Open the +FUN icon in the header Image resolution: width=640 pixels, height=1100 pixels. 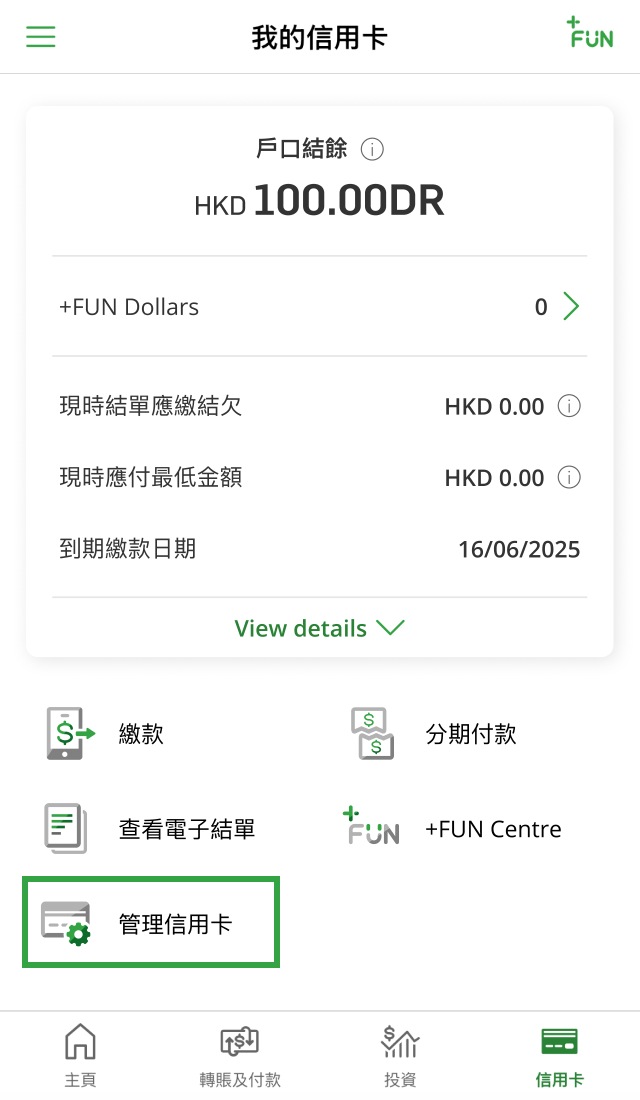click(x=589, y=33)
